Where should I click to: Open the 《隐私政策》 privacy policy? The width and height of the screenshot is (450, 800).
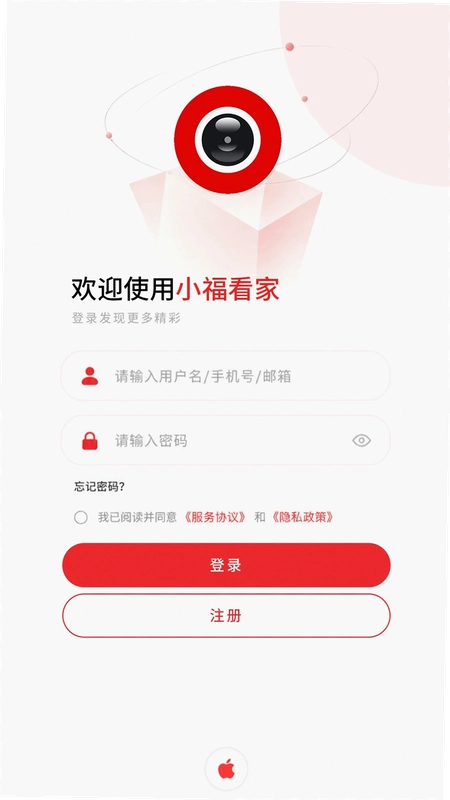click(x=303, y=517)
